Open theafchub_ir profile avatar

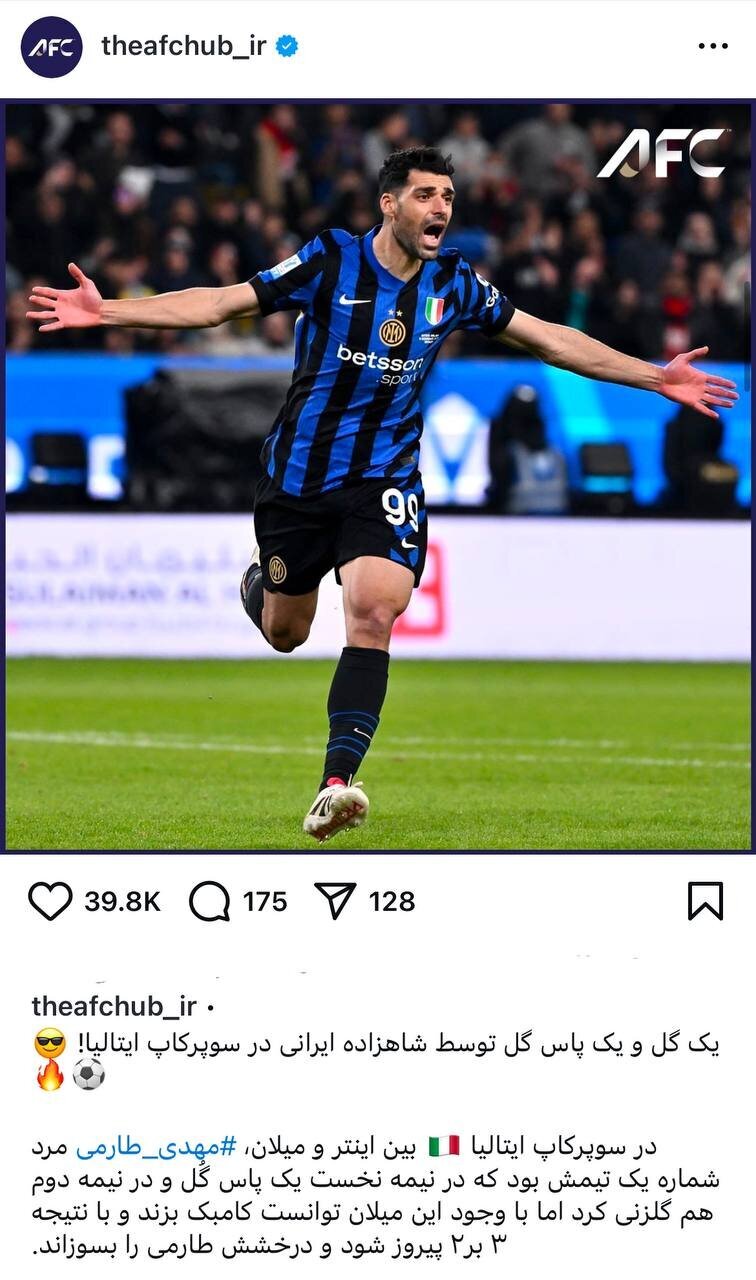coord(52,46)
